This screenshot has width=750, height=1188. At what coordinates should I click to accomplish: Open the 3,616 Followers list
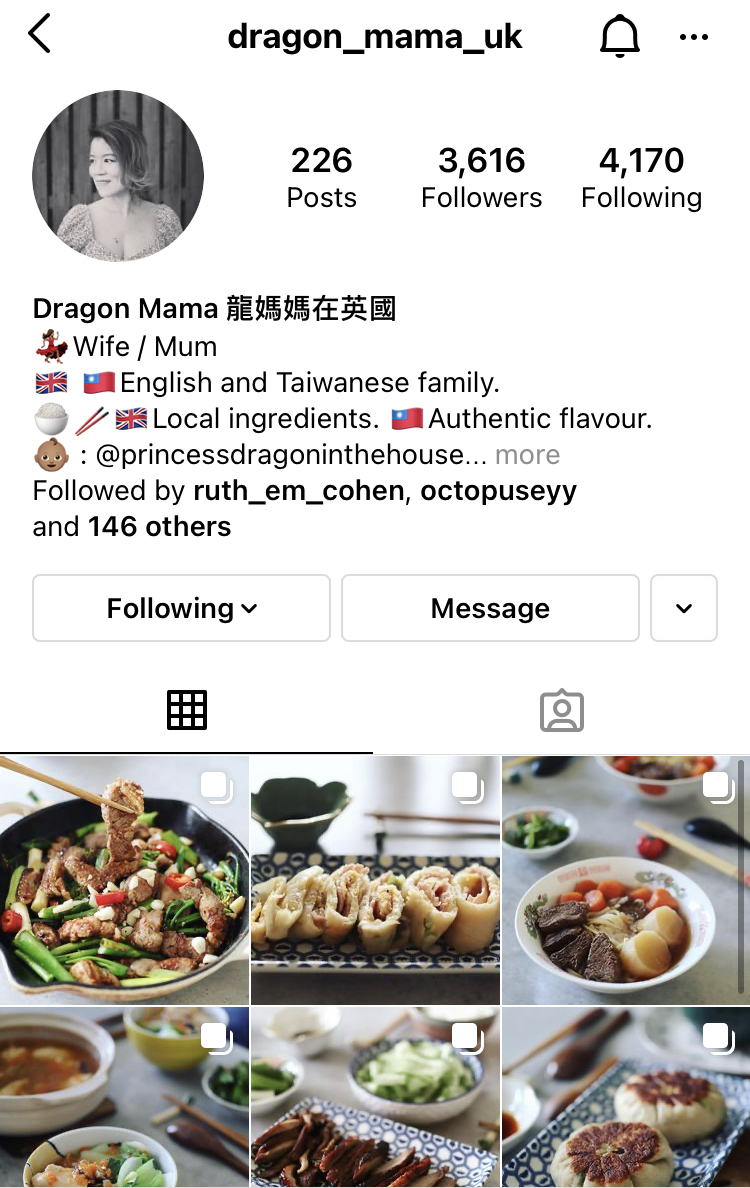tap(481, 177)
